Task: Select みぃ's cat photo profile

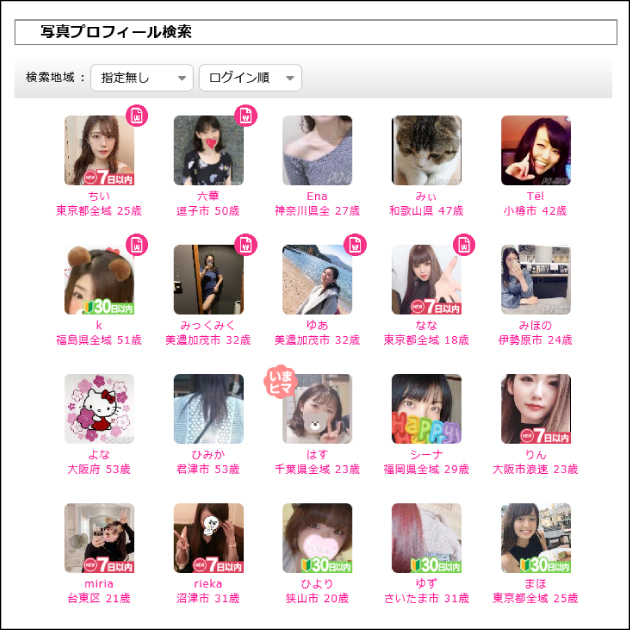Action: [426, 151]
